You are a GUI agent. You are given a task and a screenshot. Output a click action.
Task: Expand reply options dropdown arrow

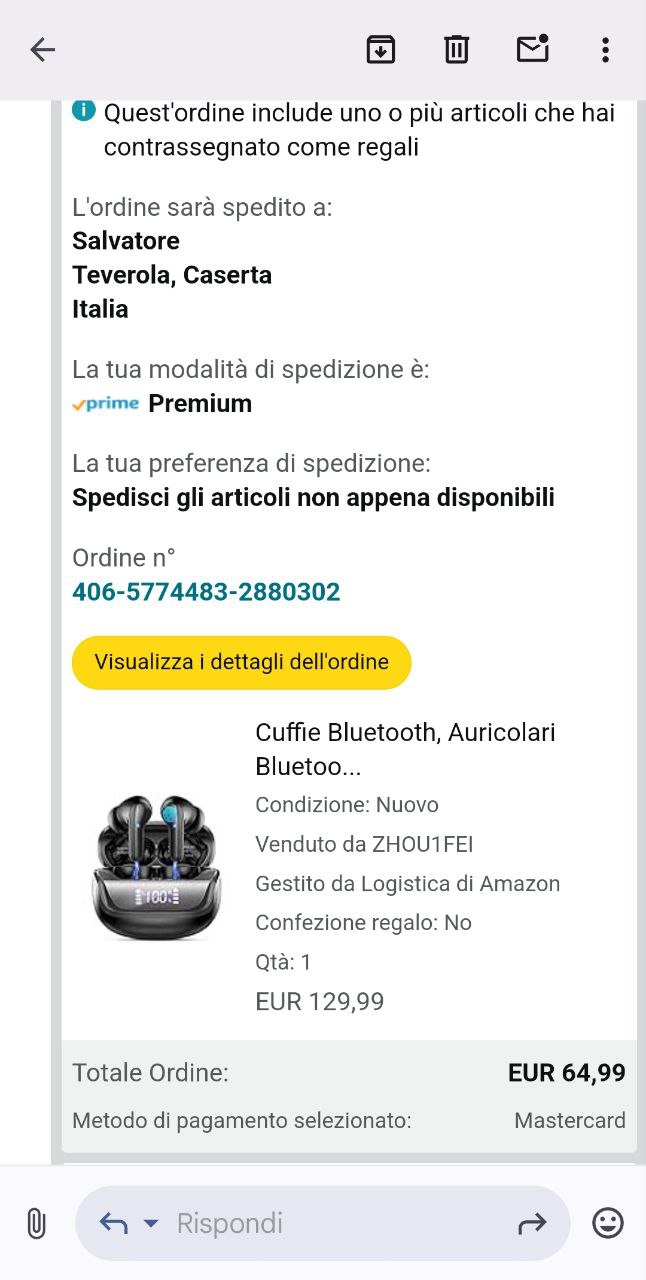(151, 1223)
